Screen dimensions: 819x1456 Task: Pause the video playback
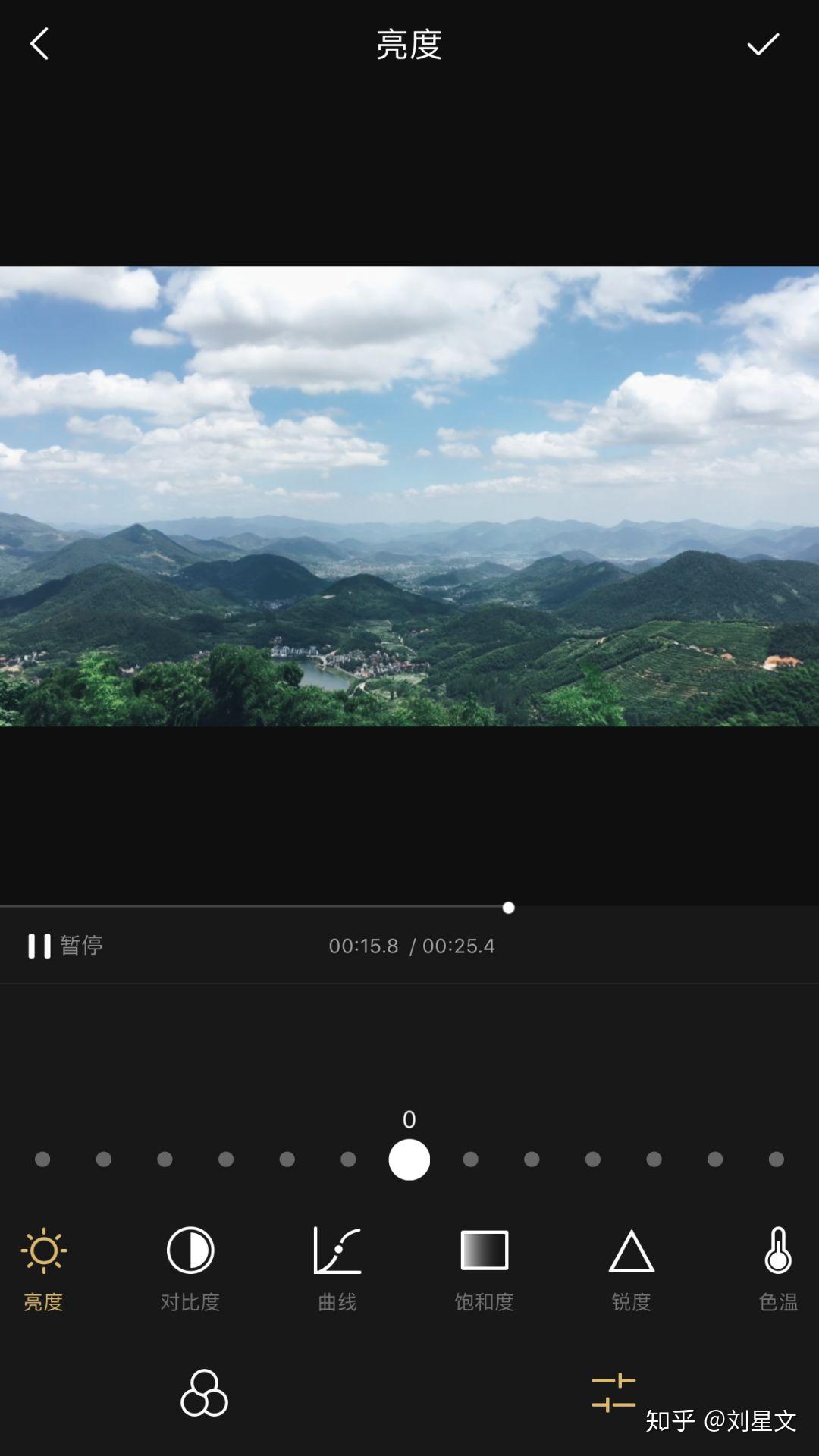[65, 946]
